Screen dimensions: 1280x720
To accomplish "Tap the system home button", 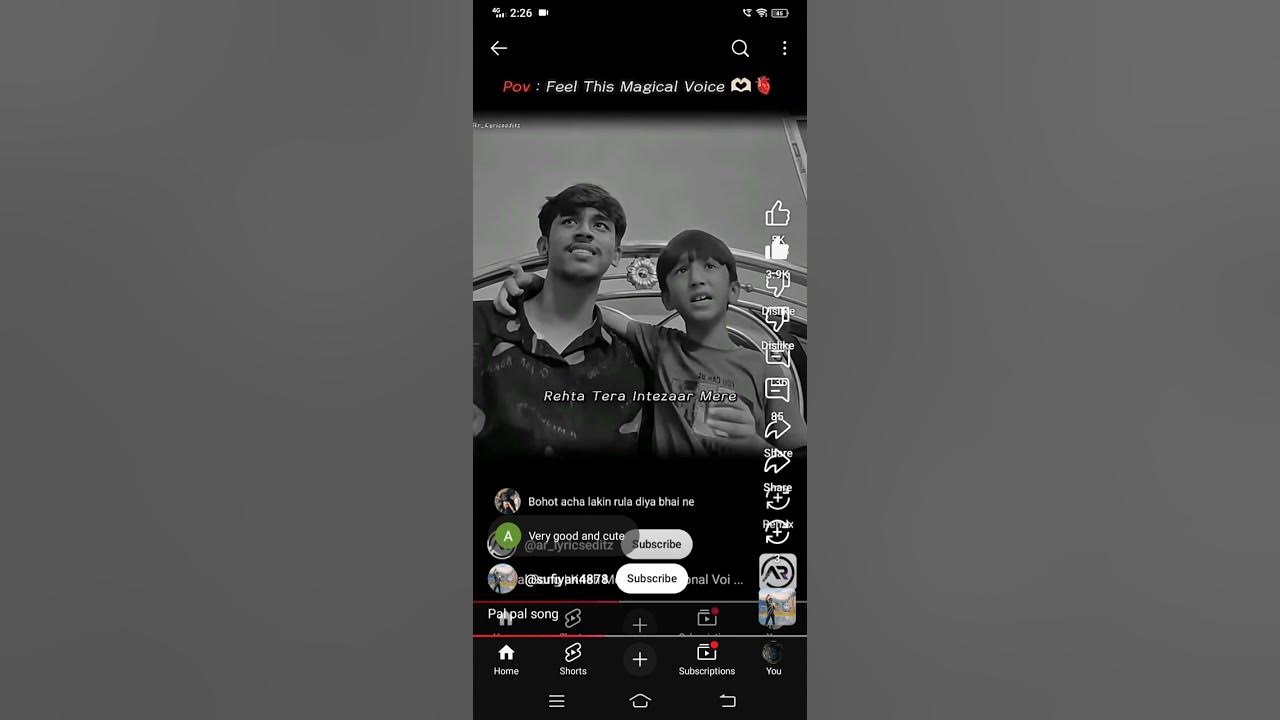I will 640,701.
